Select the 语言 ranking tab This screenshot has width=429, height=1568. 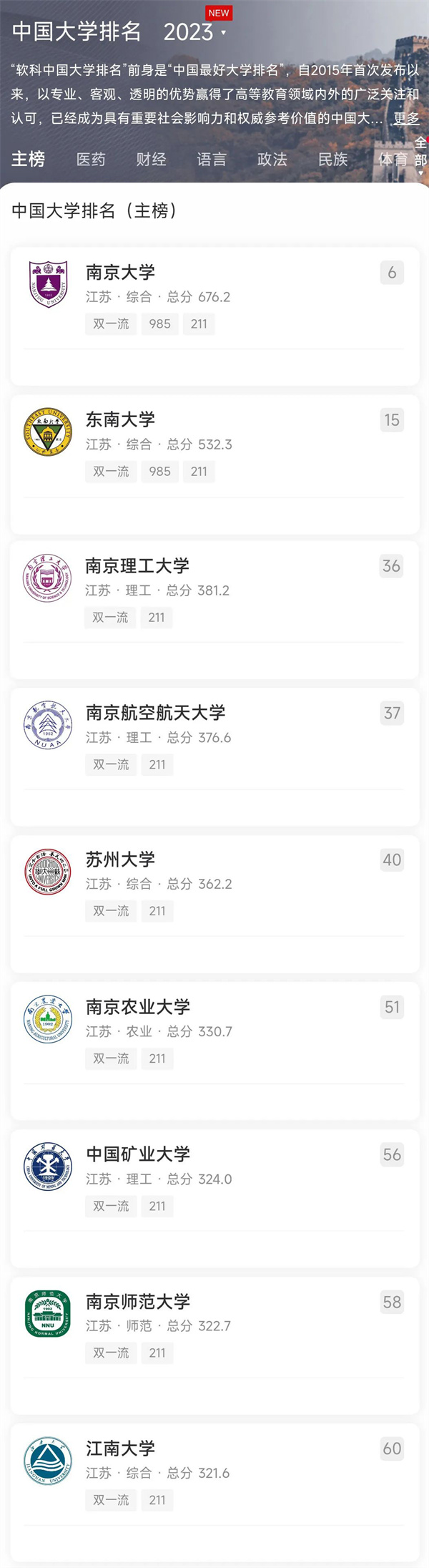pyautogui.click(x=212, y=160)
